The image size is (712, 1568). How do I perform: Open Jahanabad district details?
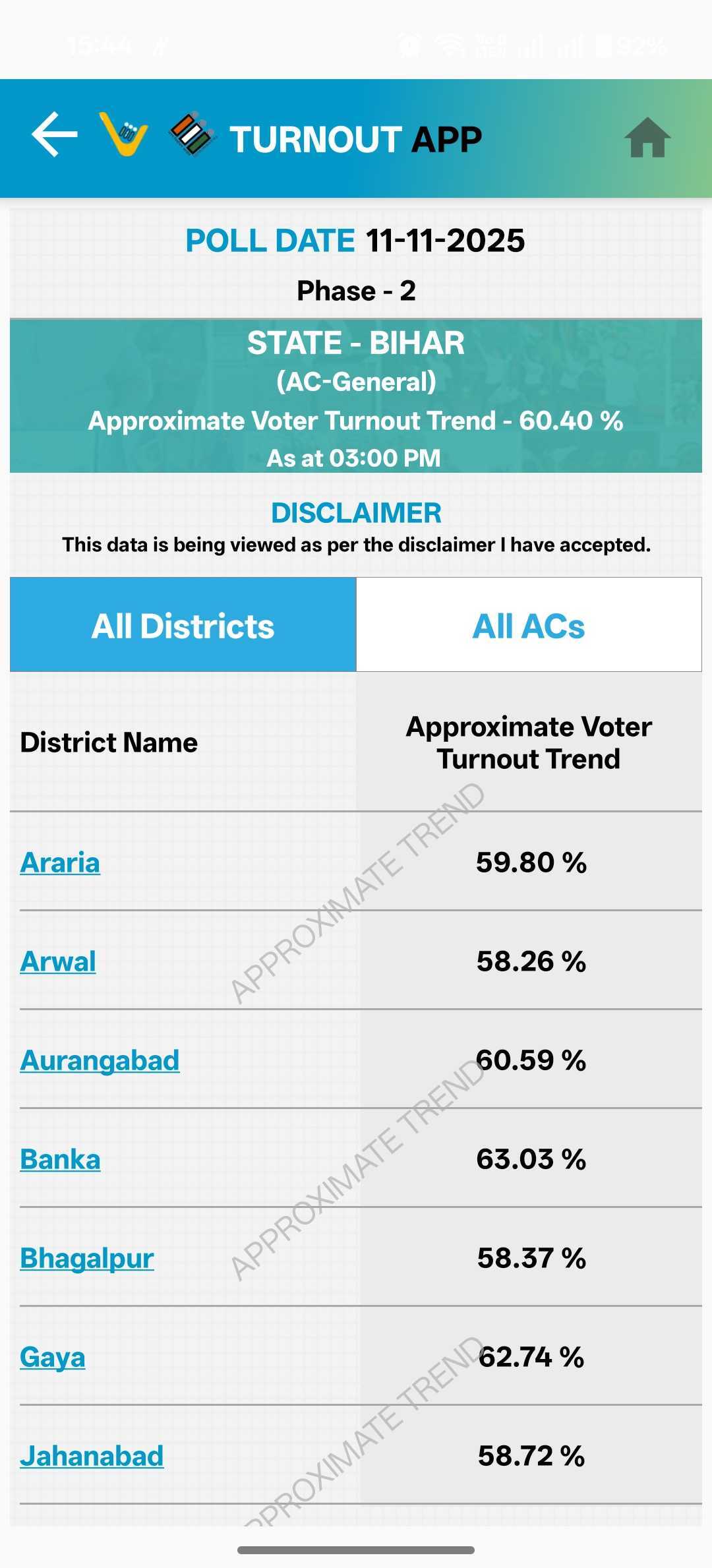(92, 1456)
